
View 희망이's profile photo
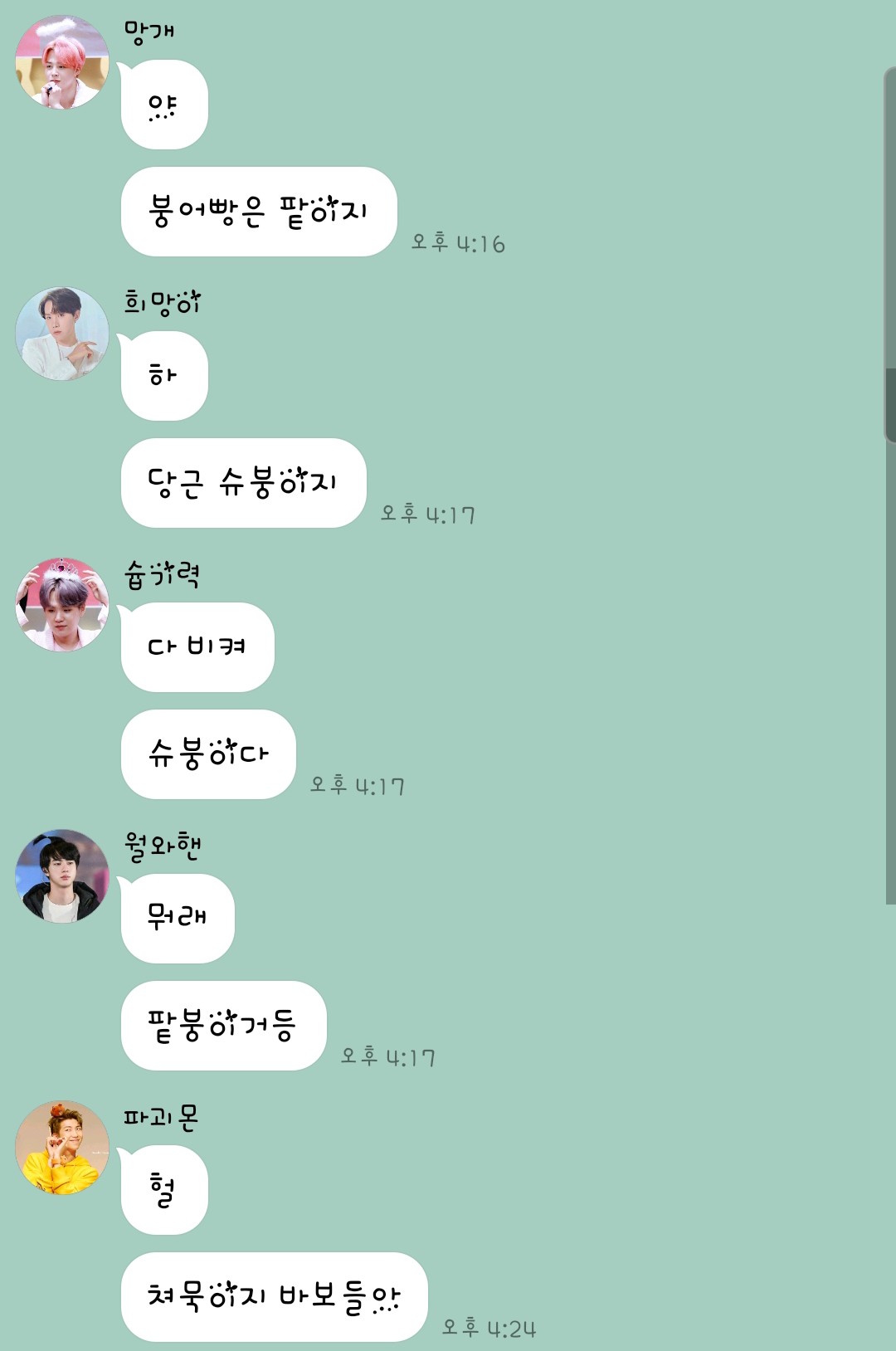click(62, 334)
